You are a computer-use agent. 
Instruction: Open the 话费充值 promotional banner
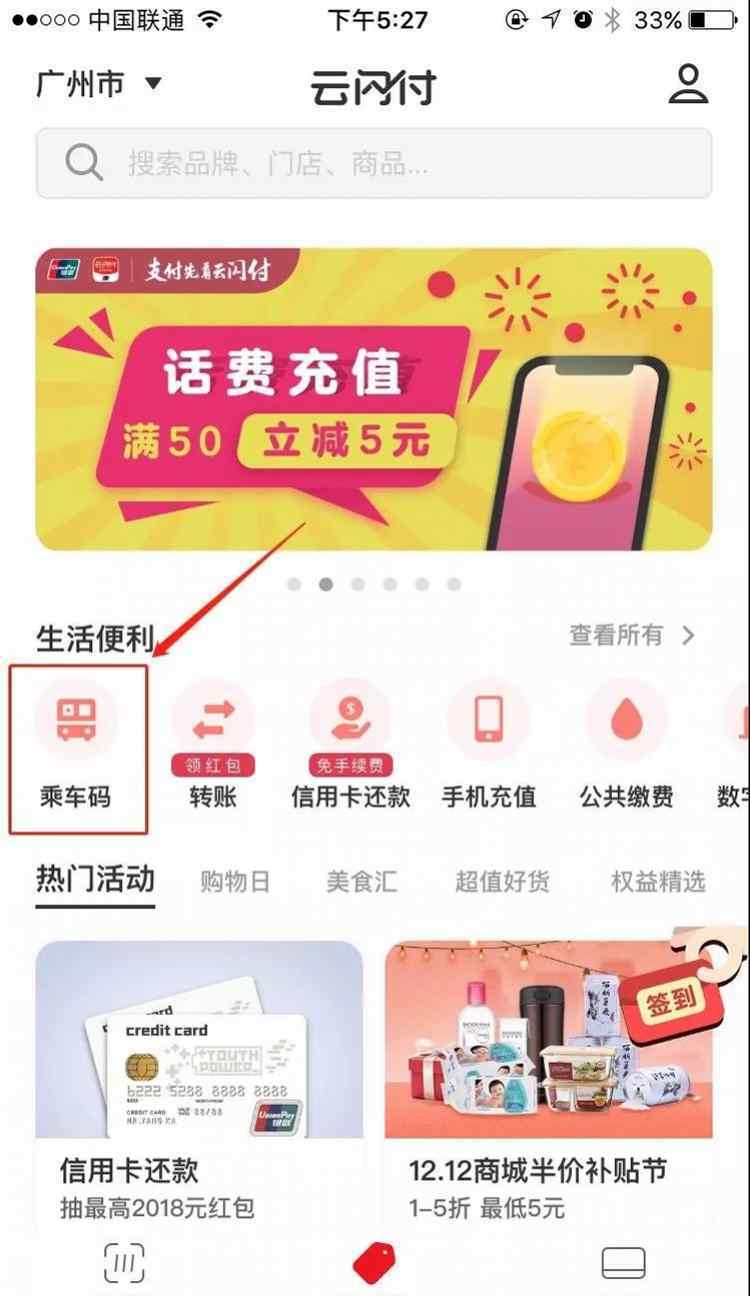coord(374,399)
